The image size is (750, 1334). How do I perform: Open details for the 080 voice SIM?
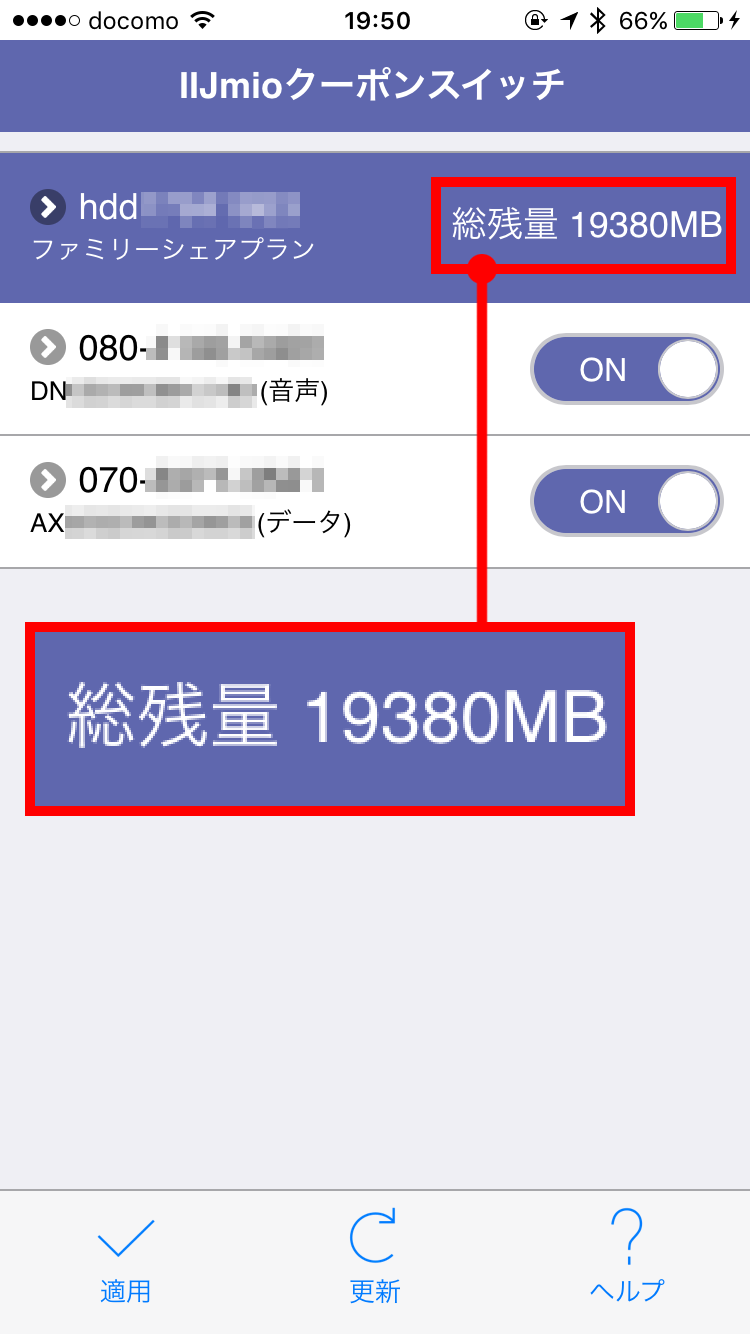(47, 348)
